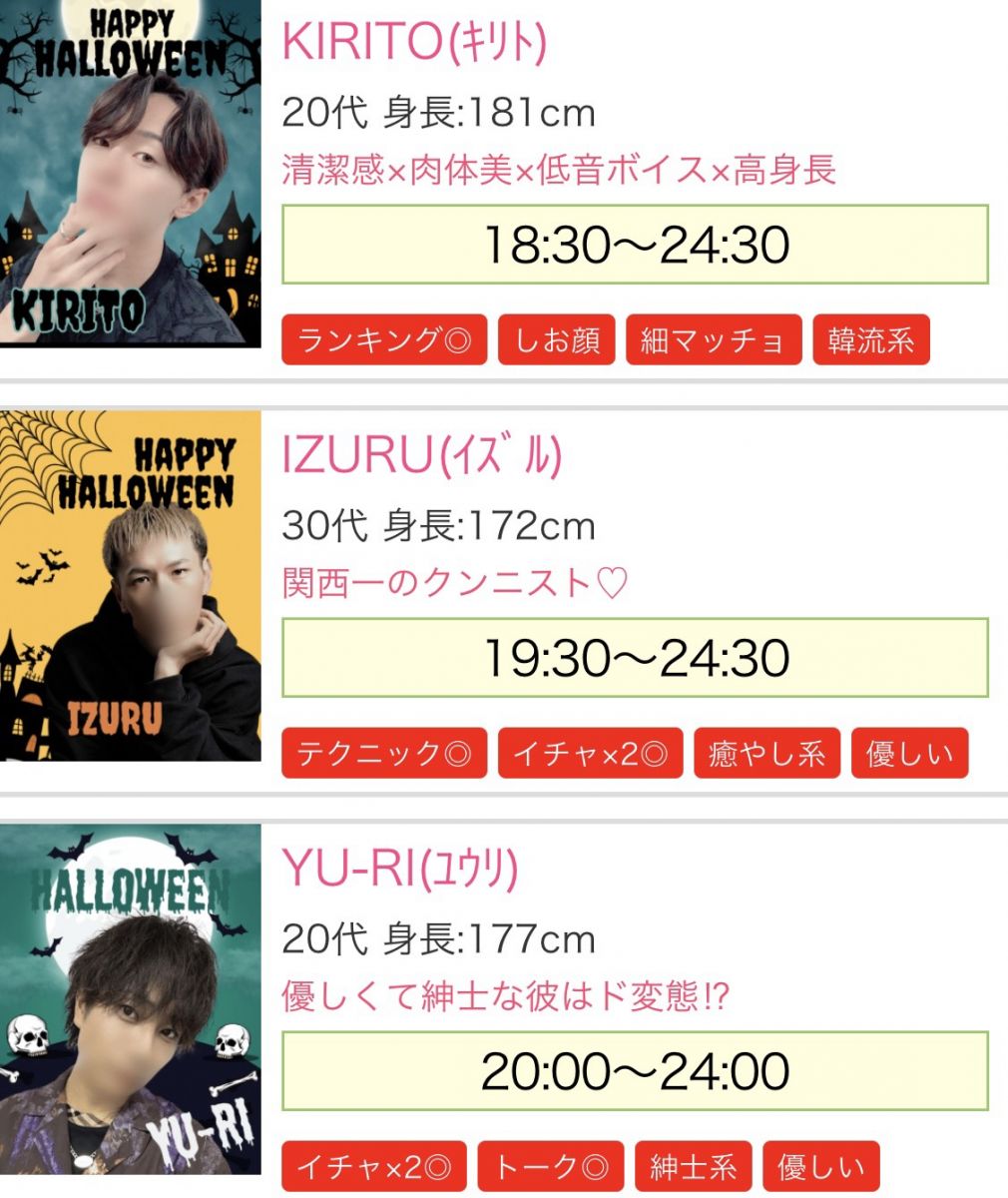Image resolution: width=1008 pixels, height=1198 pixels.
Task: Open the YU-RI(ユウリ) name link
Action: point(400,869)
